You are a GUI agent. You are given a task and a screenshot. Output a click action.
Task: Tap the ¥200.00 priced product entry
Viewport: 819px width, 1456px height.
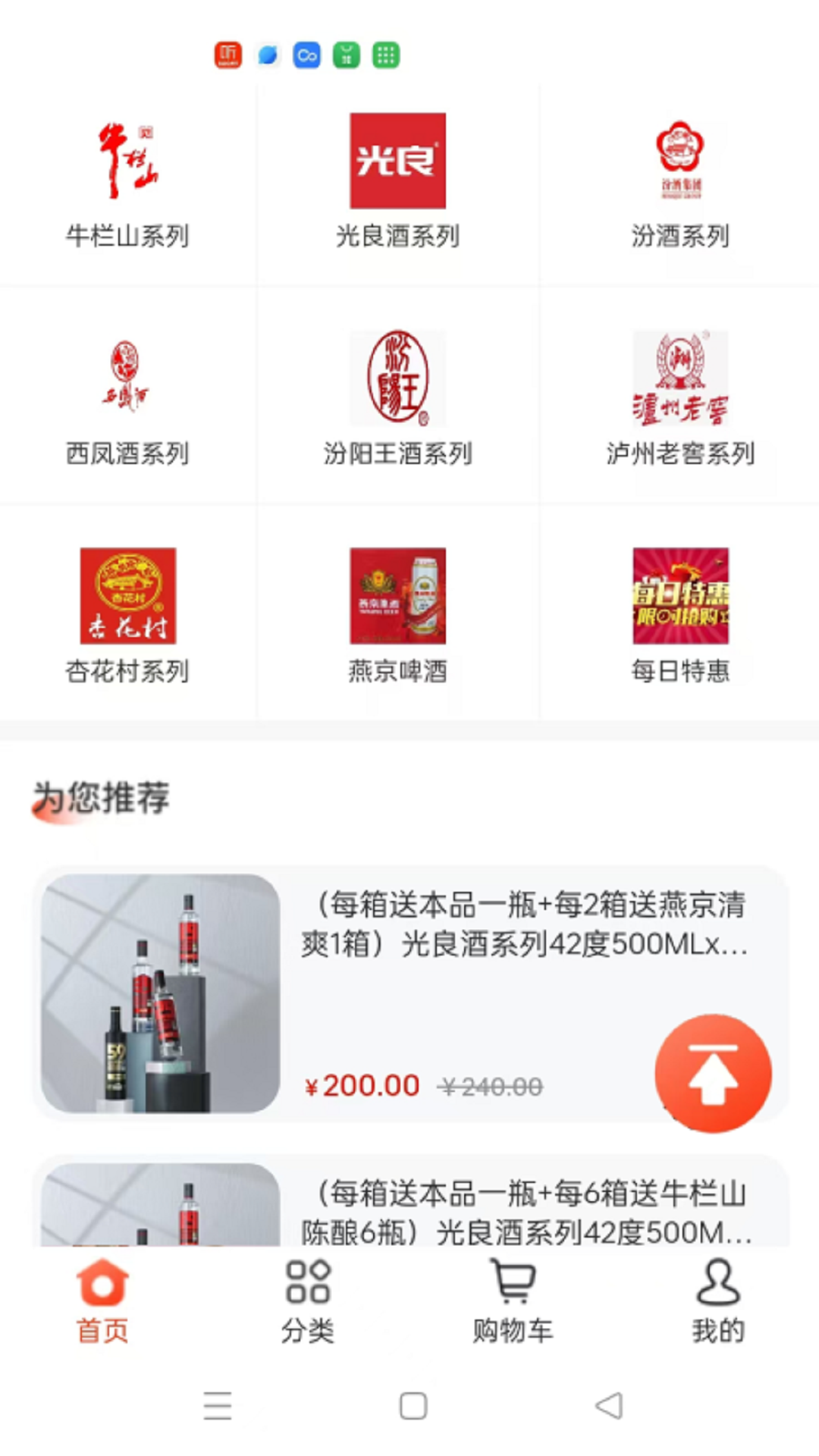click(x=362, y=1084)
